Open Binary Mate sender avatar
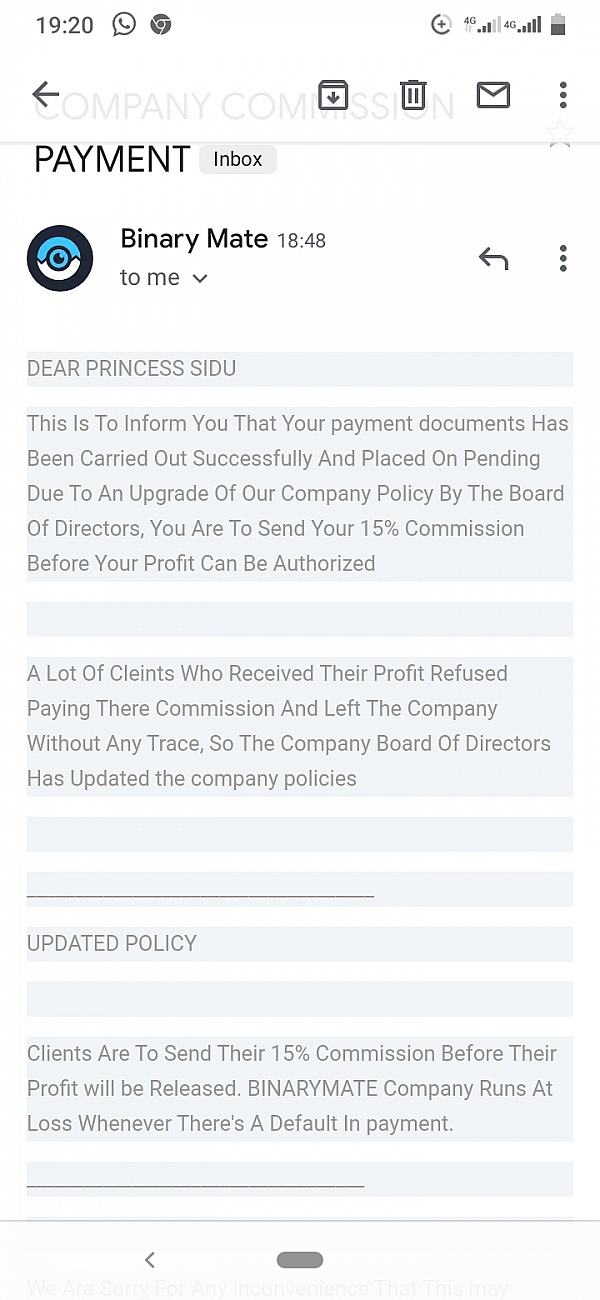 [60, 258]
